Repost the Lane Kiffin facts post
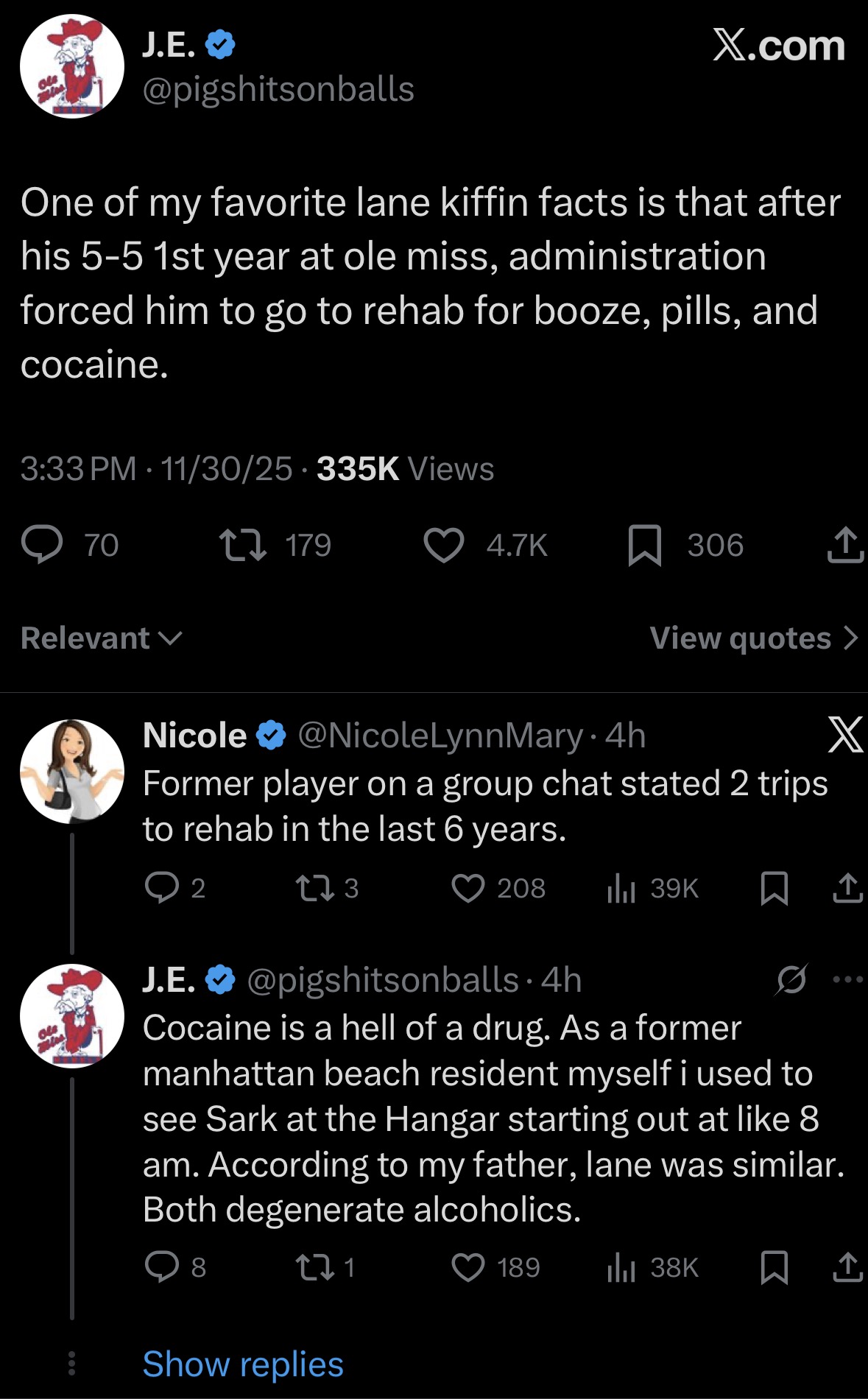Image resolution: width=868 pixels, height=1399 pixels. coord(243,546)
